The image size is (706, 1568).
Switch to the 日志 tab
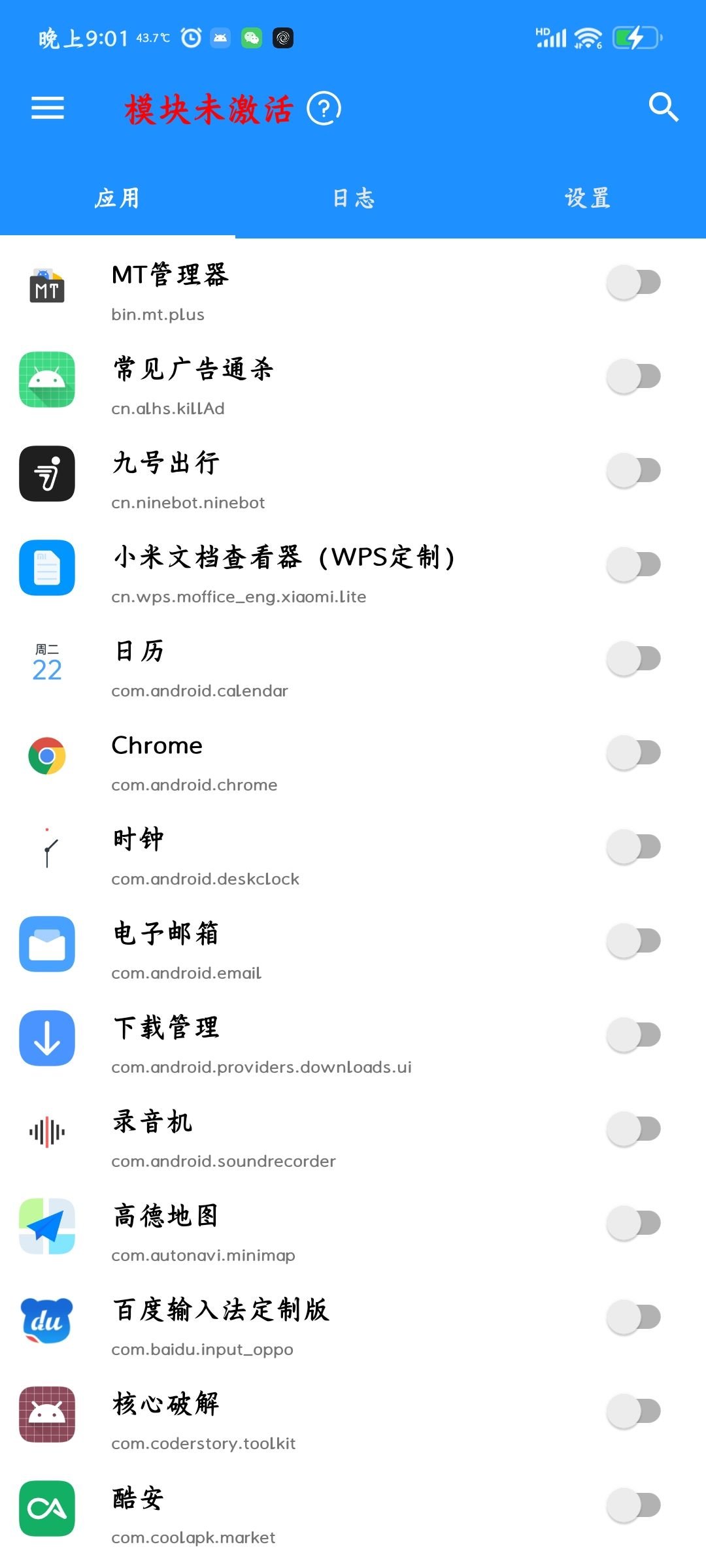coord(353,198)
